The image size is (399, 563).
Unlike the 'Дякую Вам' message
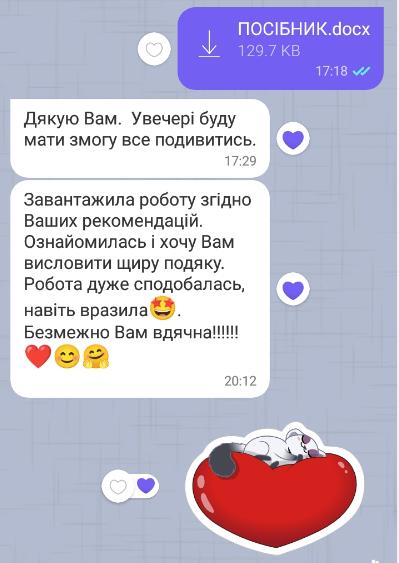[x=293, y=139]
